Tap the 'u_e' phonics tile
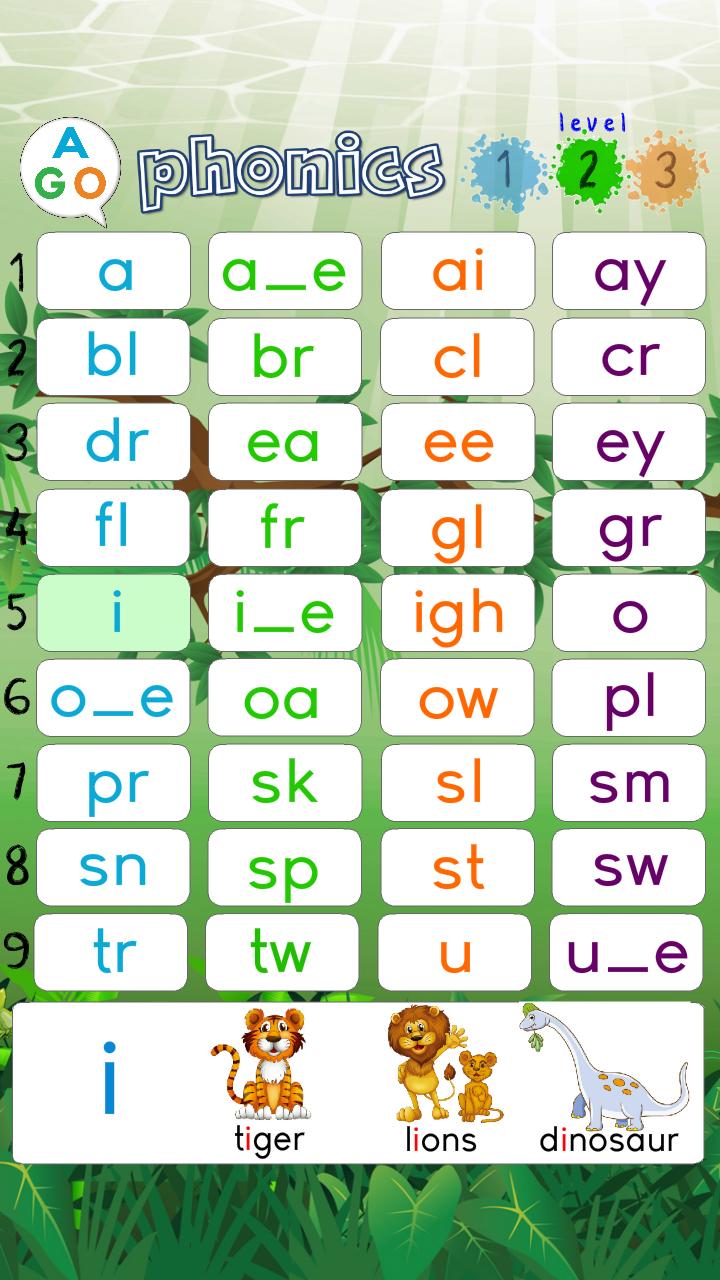The image size is (720, 1280). pos(627,952)
